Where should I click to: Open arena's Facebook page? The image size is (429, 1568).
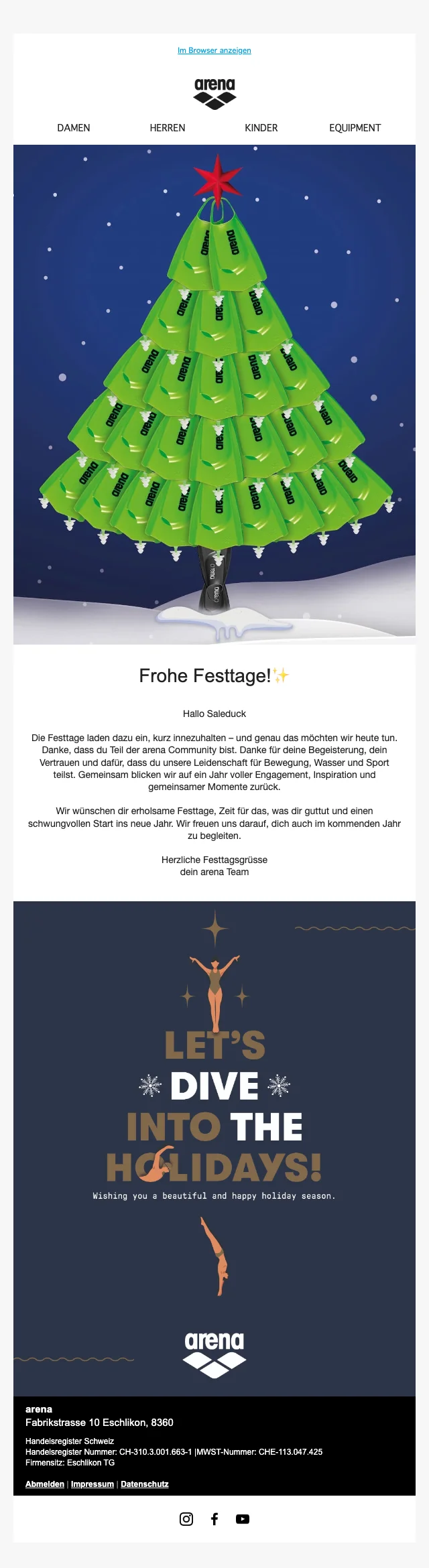tap(214, 1519)
